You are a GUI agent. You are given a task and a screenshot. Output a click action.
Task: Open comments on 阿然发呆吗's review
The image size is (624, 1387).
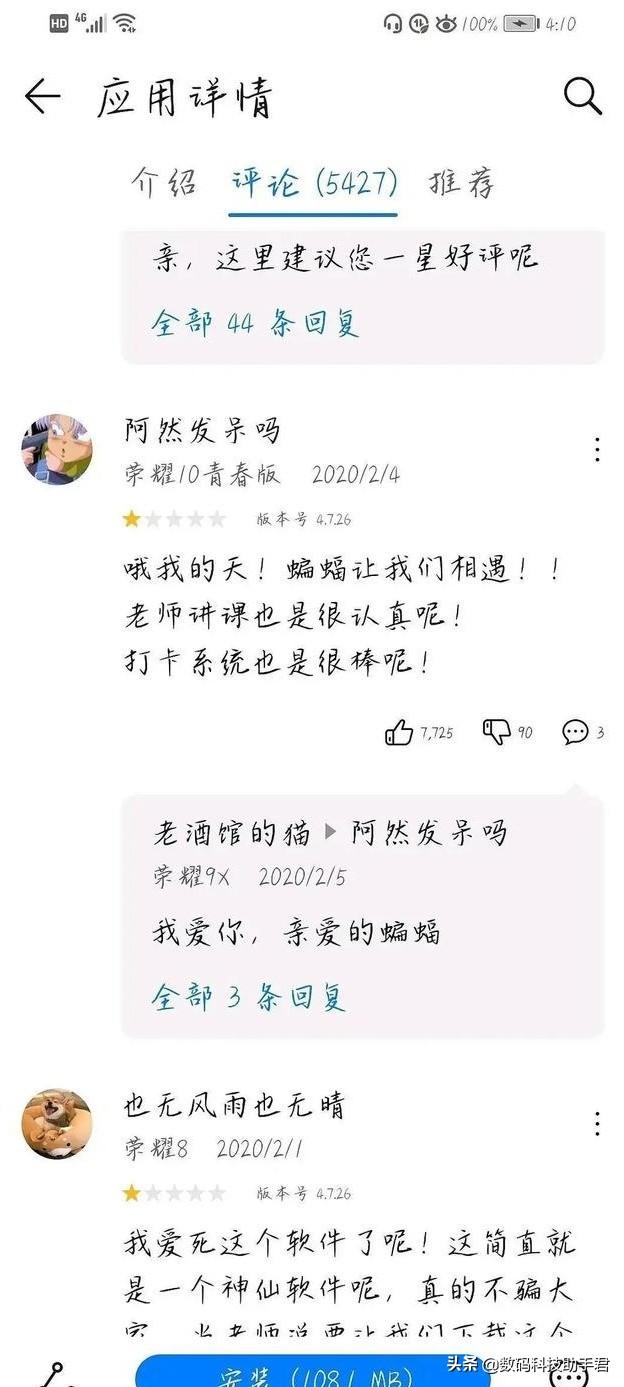click(x=575, y=732)
